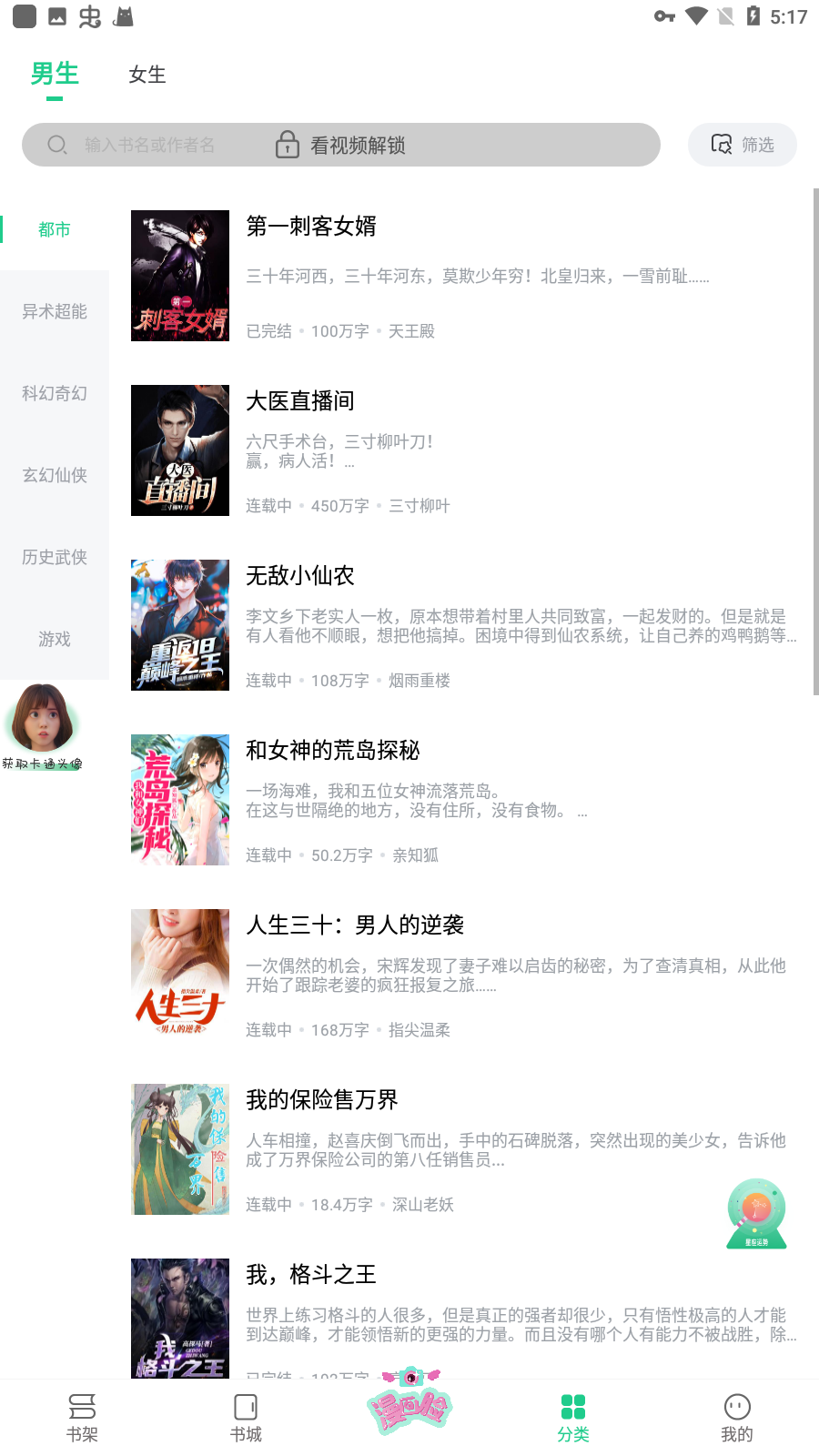Open the 漫画脸 center button
Image resolution: width=819 pixels, height=1456 pixels.
pos(409,1406)
